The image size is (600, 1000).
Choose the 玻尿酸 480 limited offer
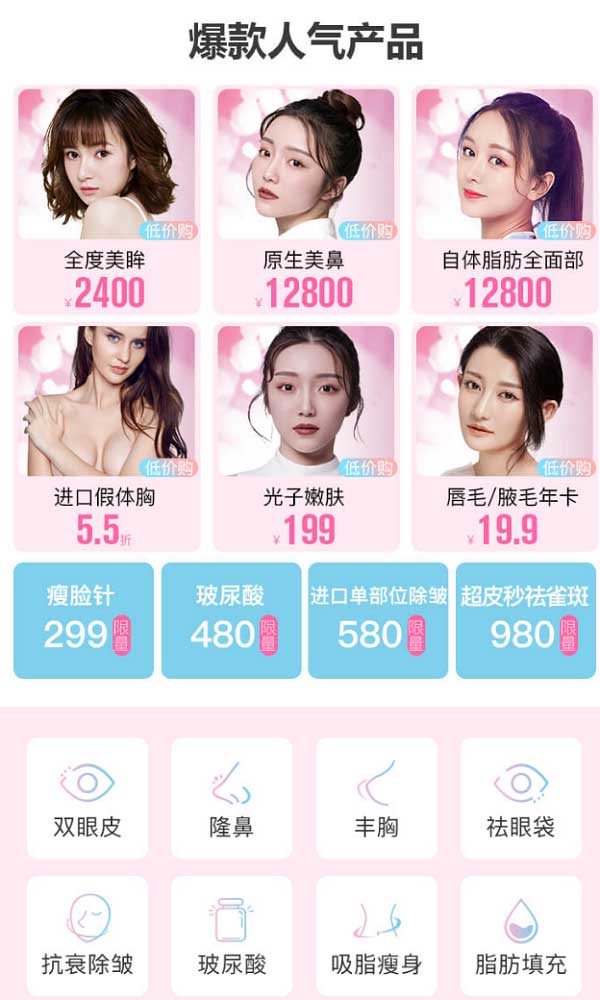[231, 621]
